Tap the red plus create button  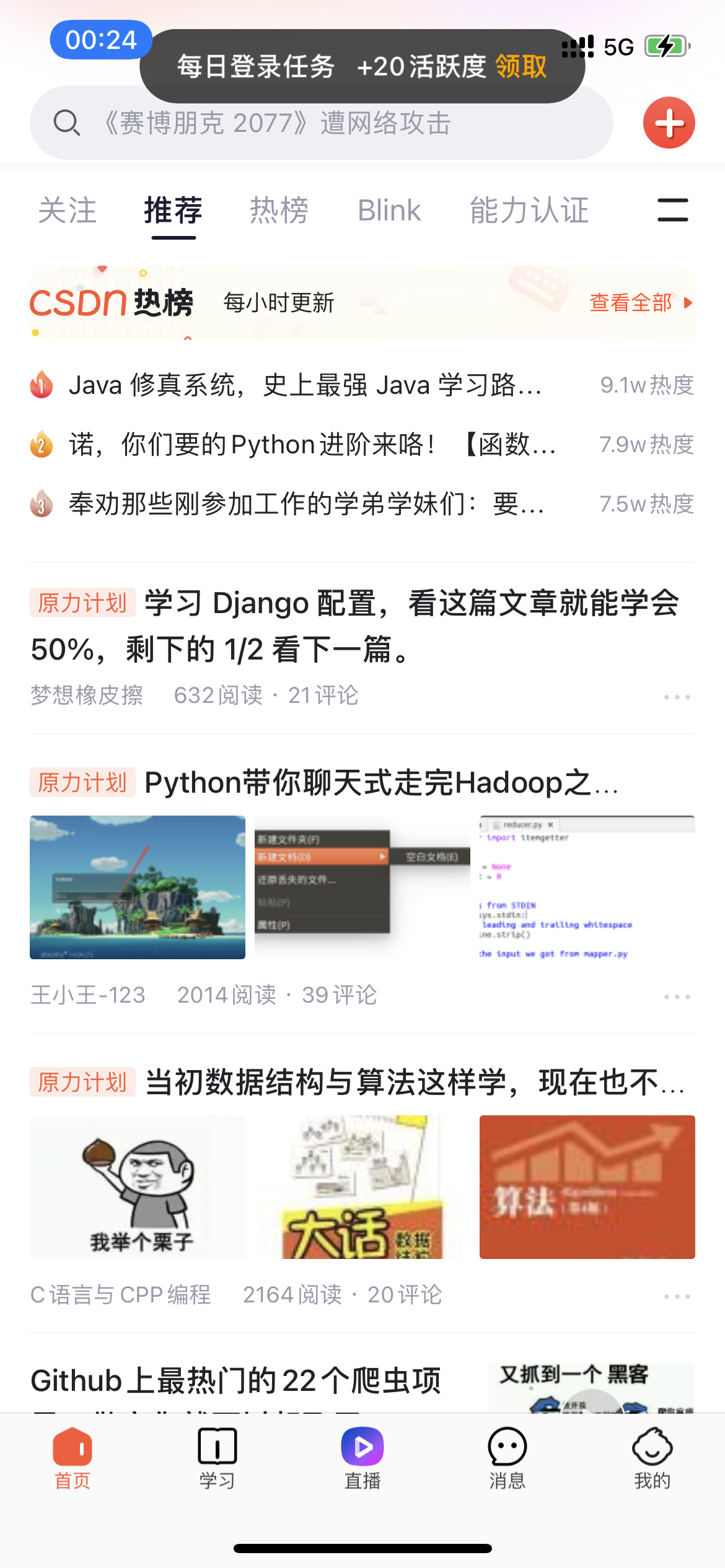point(669,123)
